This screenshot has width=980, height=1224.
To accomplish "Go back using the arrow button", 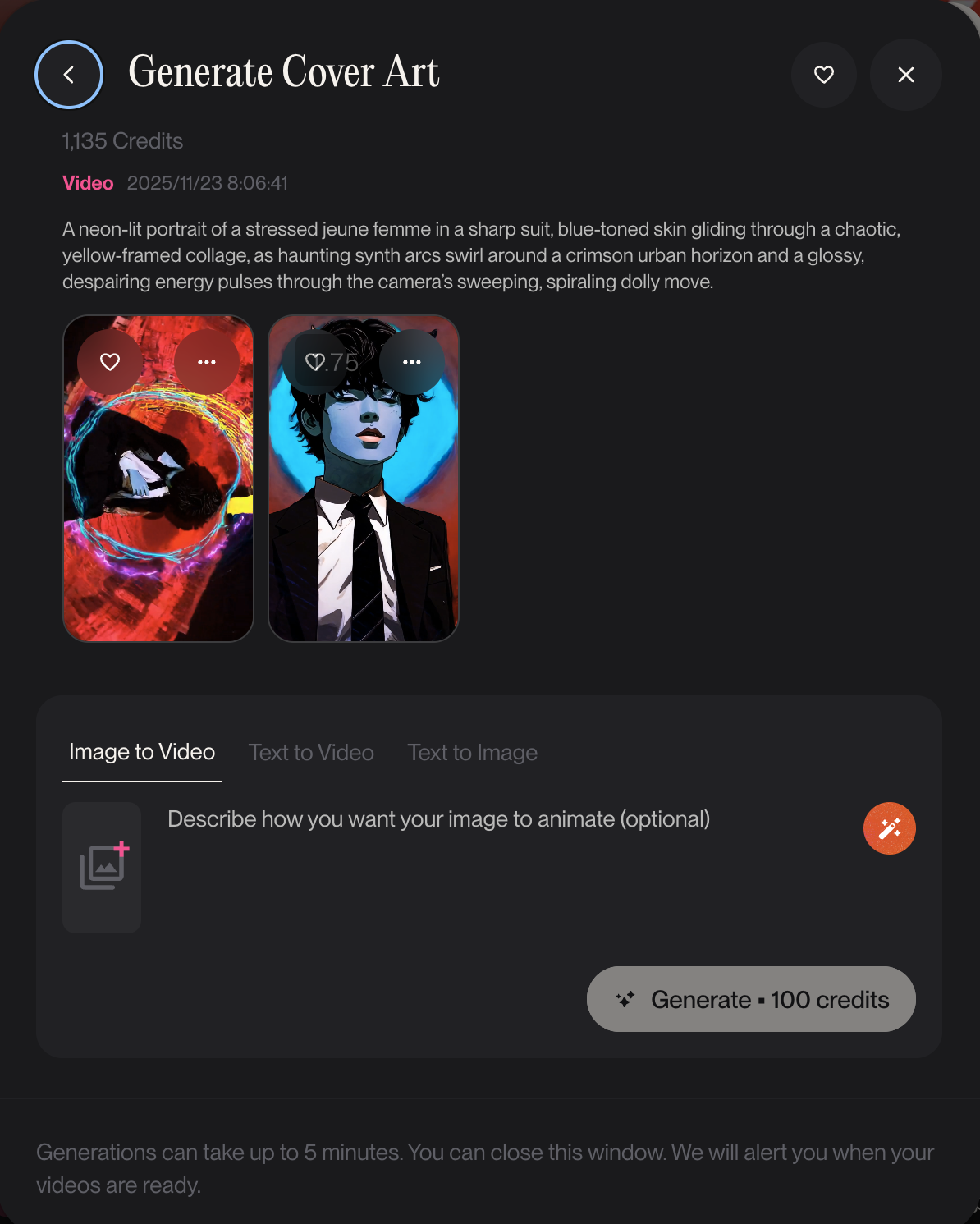I will [69, 75].
